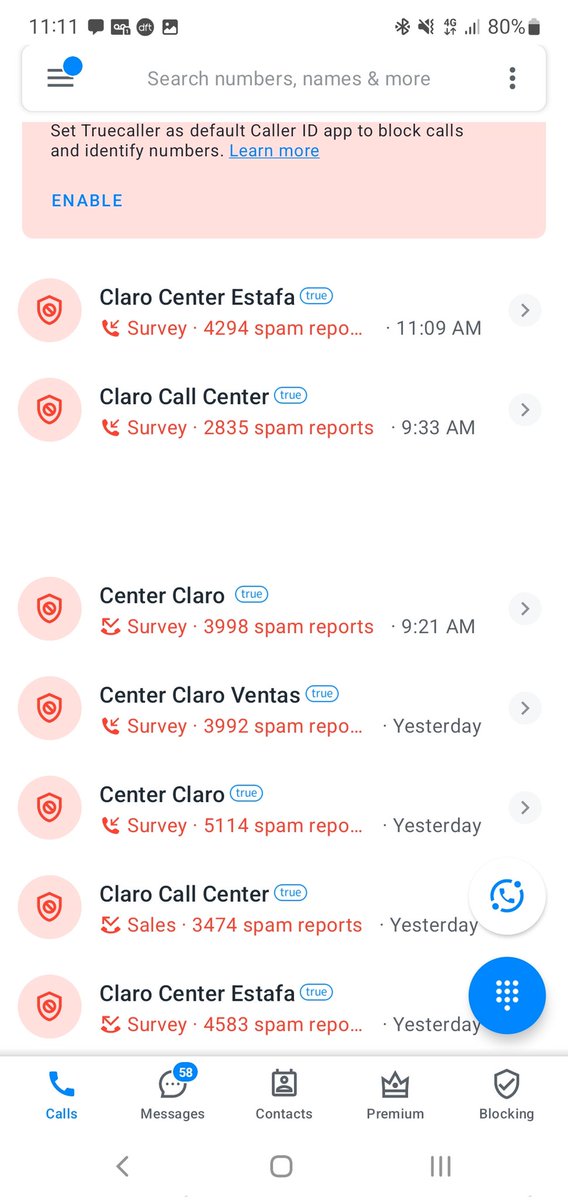Open the three-dot overflow menu
568x1200 pixels.
(x=512, y=78)
